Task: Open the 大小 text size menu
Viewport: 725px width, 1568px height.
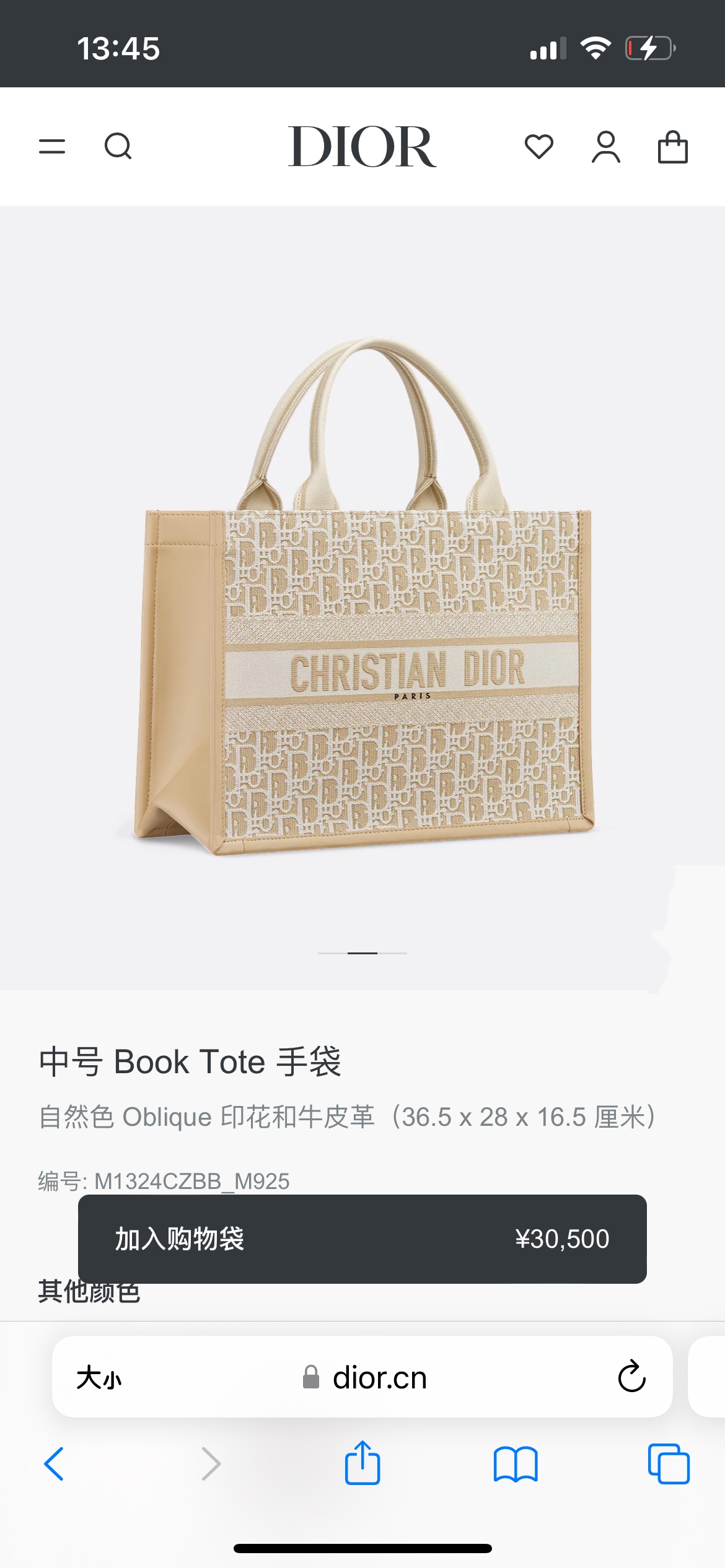Action: (99, 1378)
